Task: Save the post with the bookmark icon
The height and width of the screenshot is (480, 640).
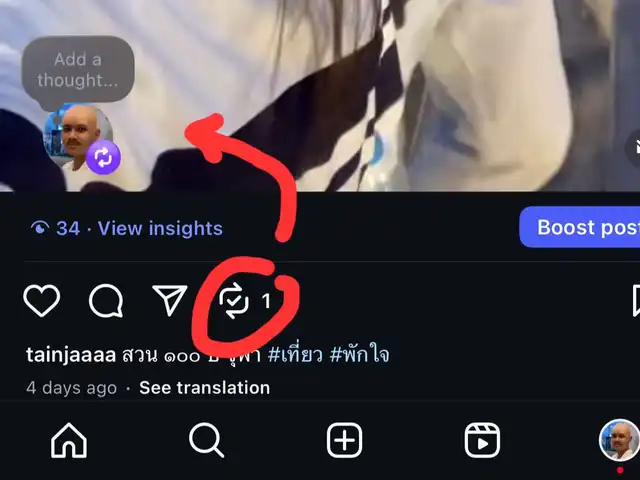Action: [x=636, y=301]
